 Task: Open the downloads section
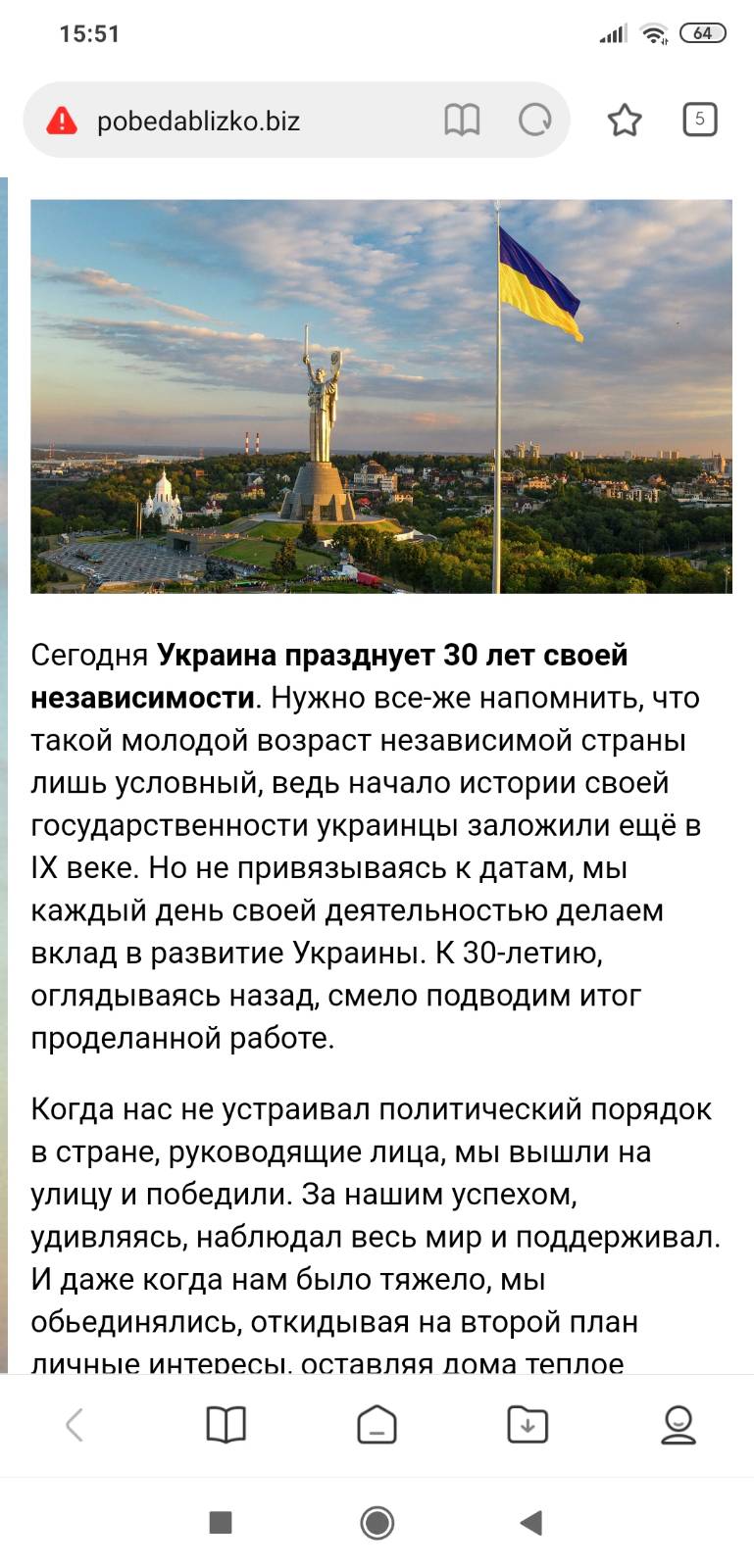pos(528,1424)
